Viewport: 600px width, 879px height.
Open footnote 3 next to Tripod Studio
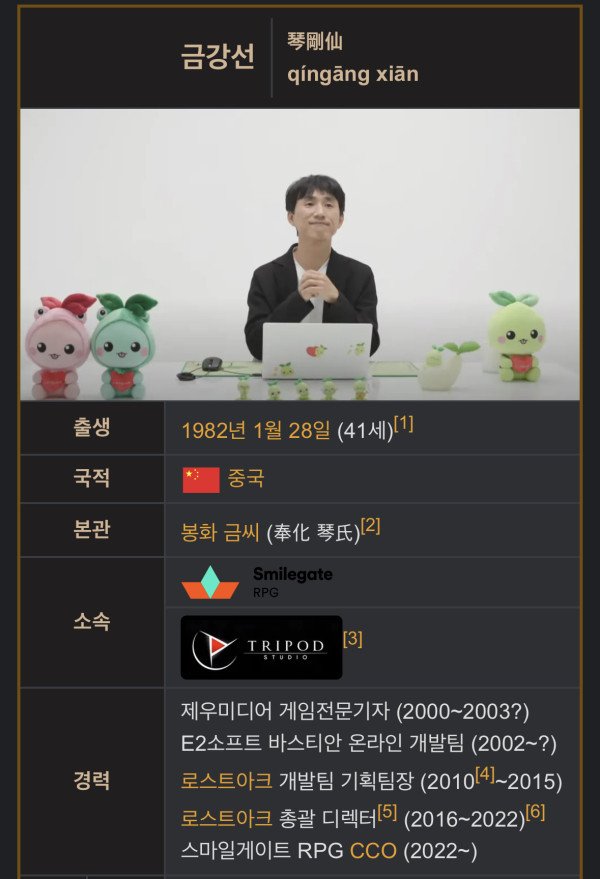pos(352,638)
